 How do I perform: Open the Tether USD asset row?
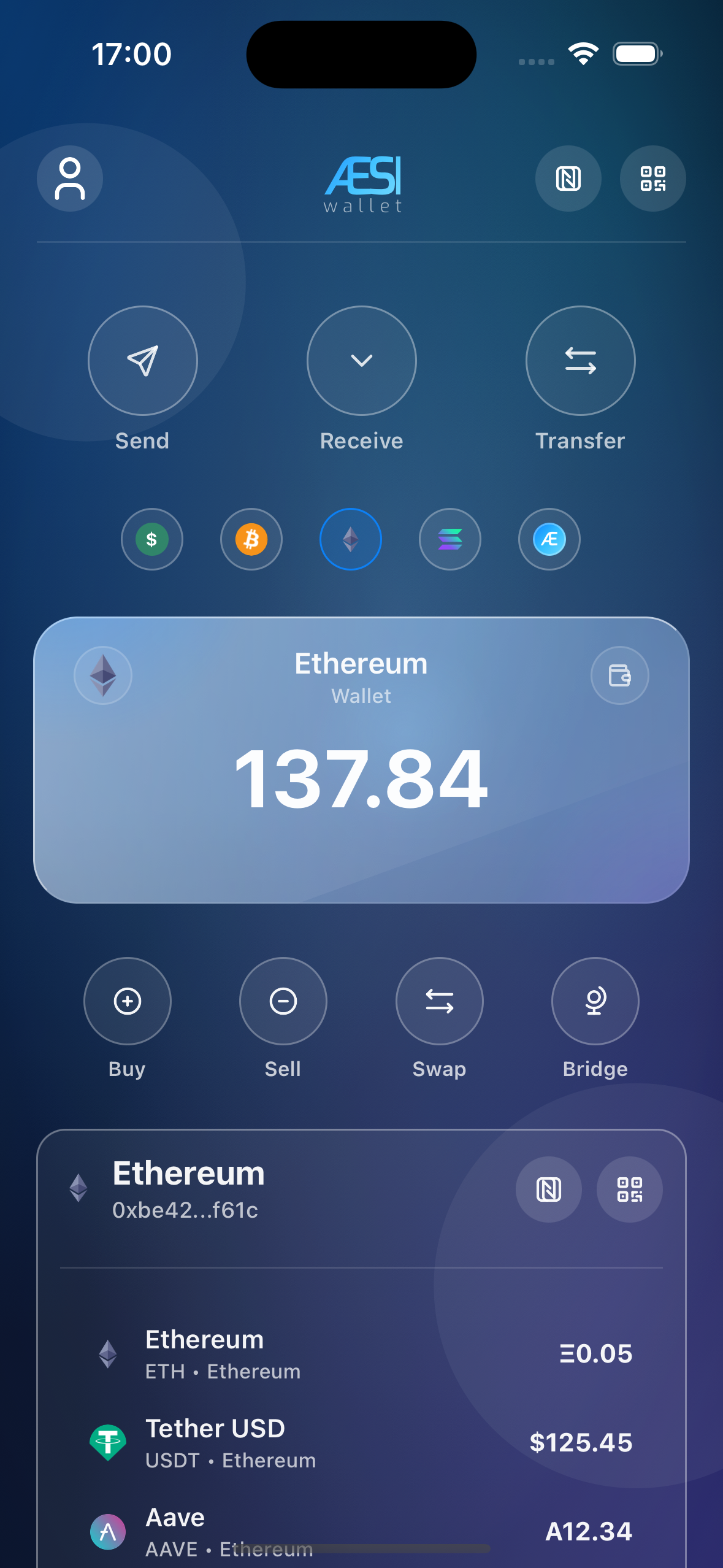click(x=361, y=1443)
